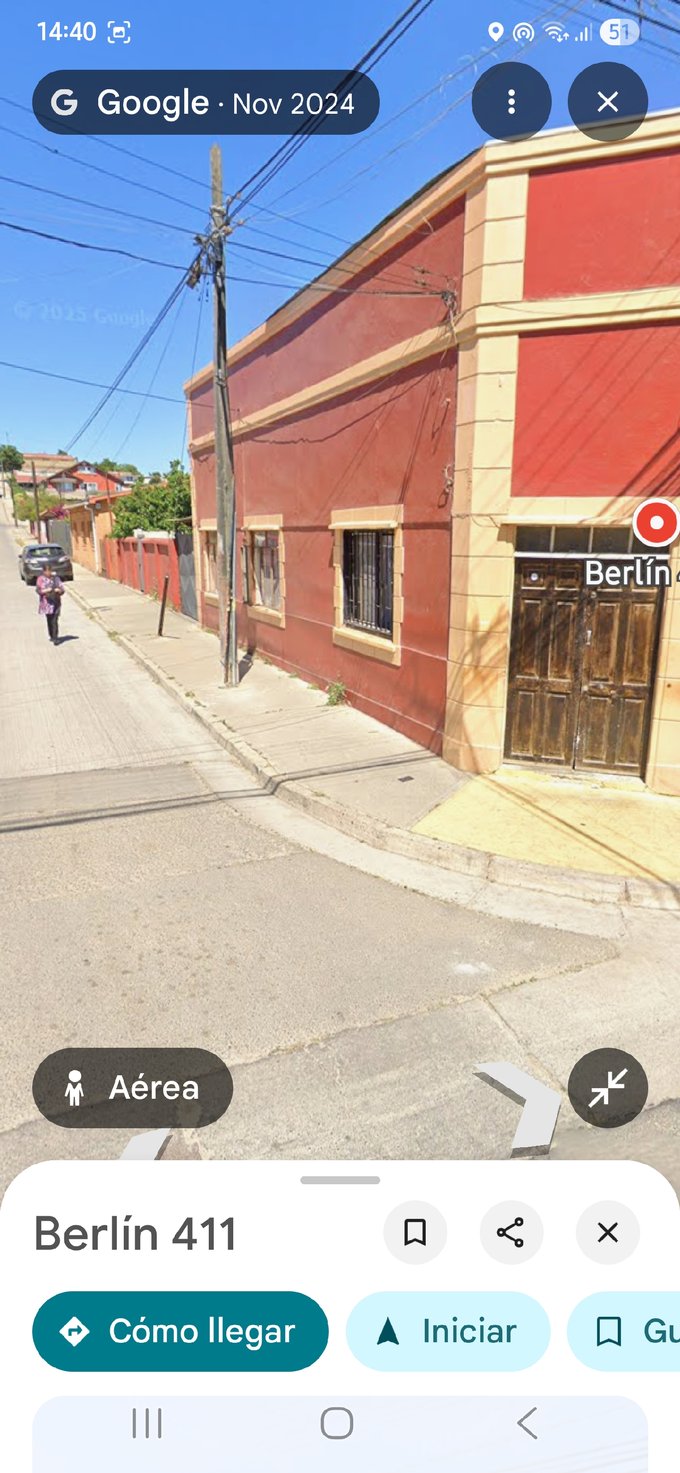Switch to the Aérea view

click(133, 1088)
